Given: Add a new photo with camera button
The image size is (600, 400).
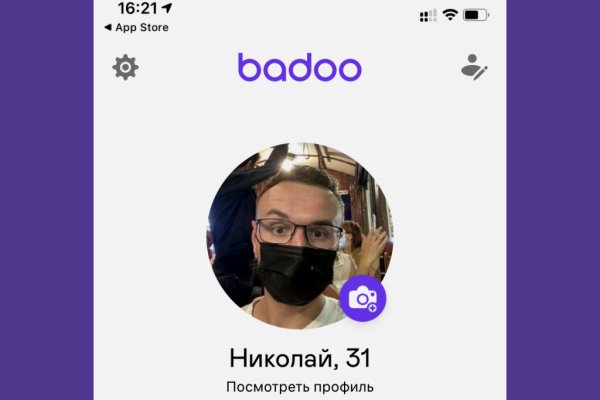Looking at the screenshot, I should (x=363, y=297).
